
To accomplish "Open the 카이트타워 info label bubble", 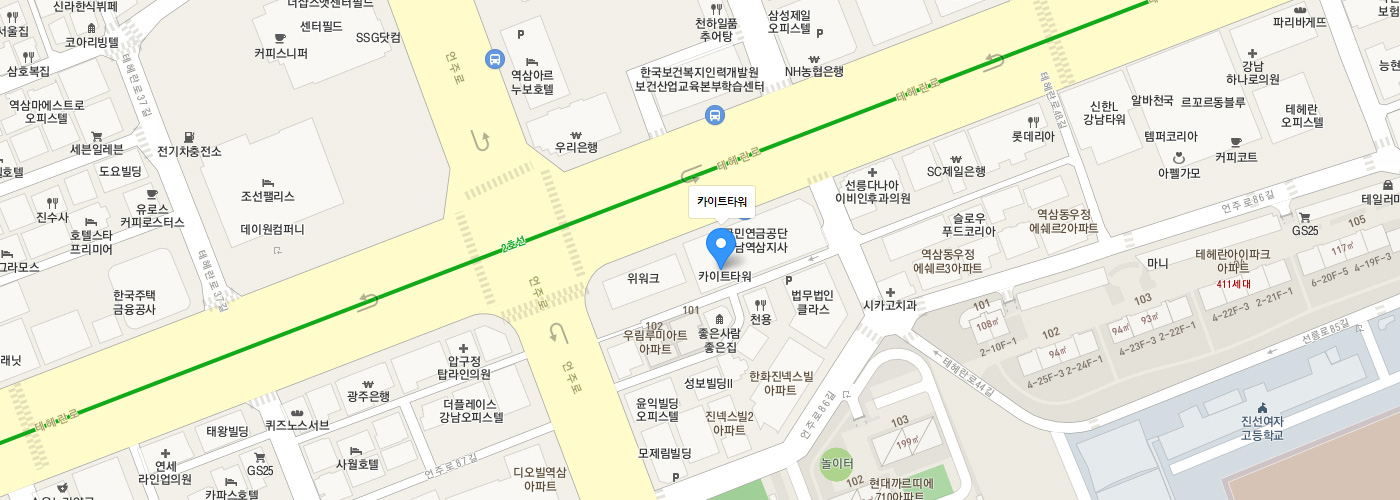I will pyautogui.click(x=722, y=201).
